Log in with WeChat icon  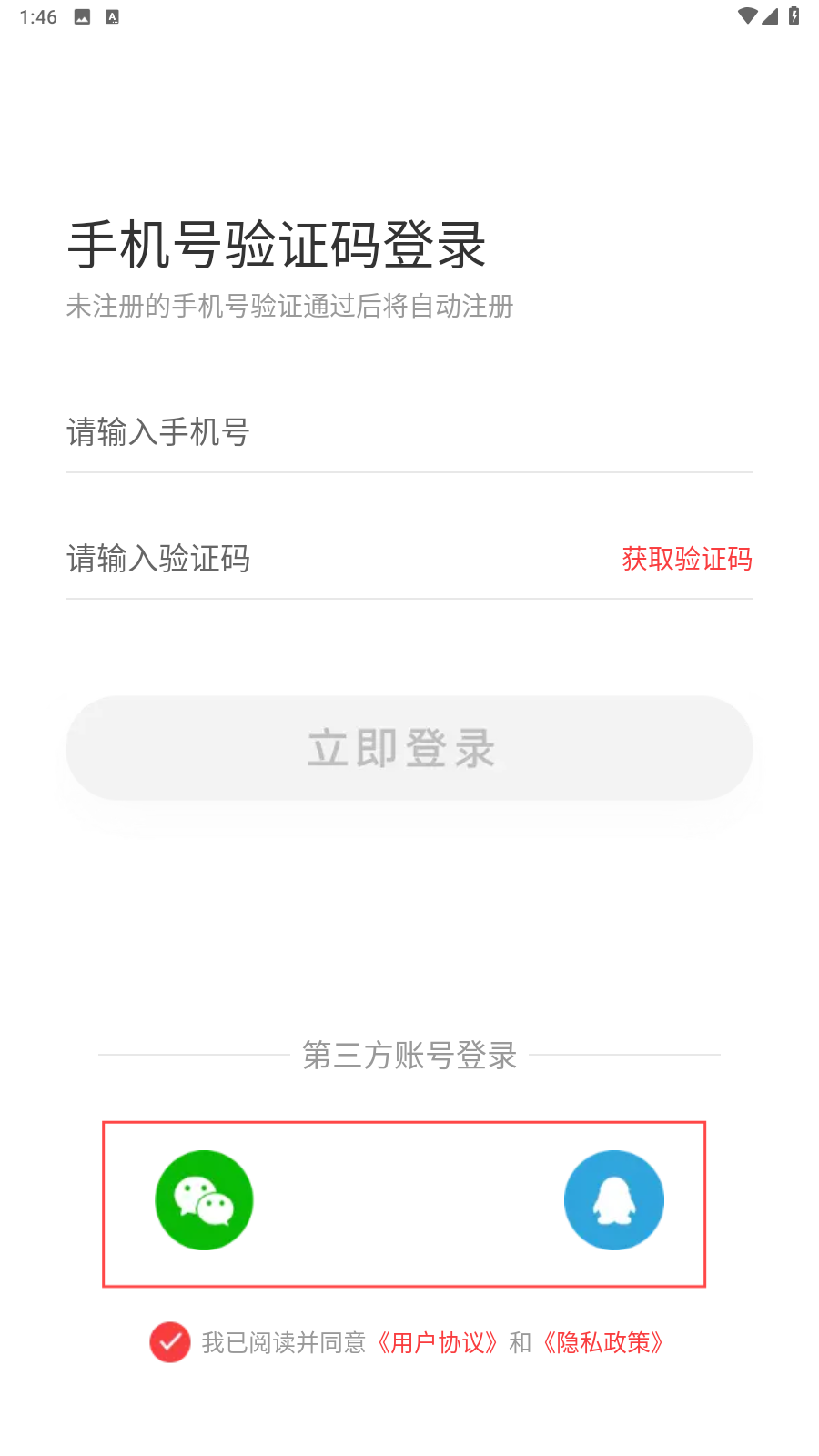tap(204, 1200)
